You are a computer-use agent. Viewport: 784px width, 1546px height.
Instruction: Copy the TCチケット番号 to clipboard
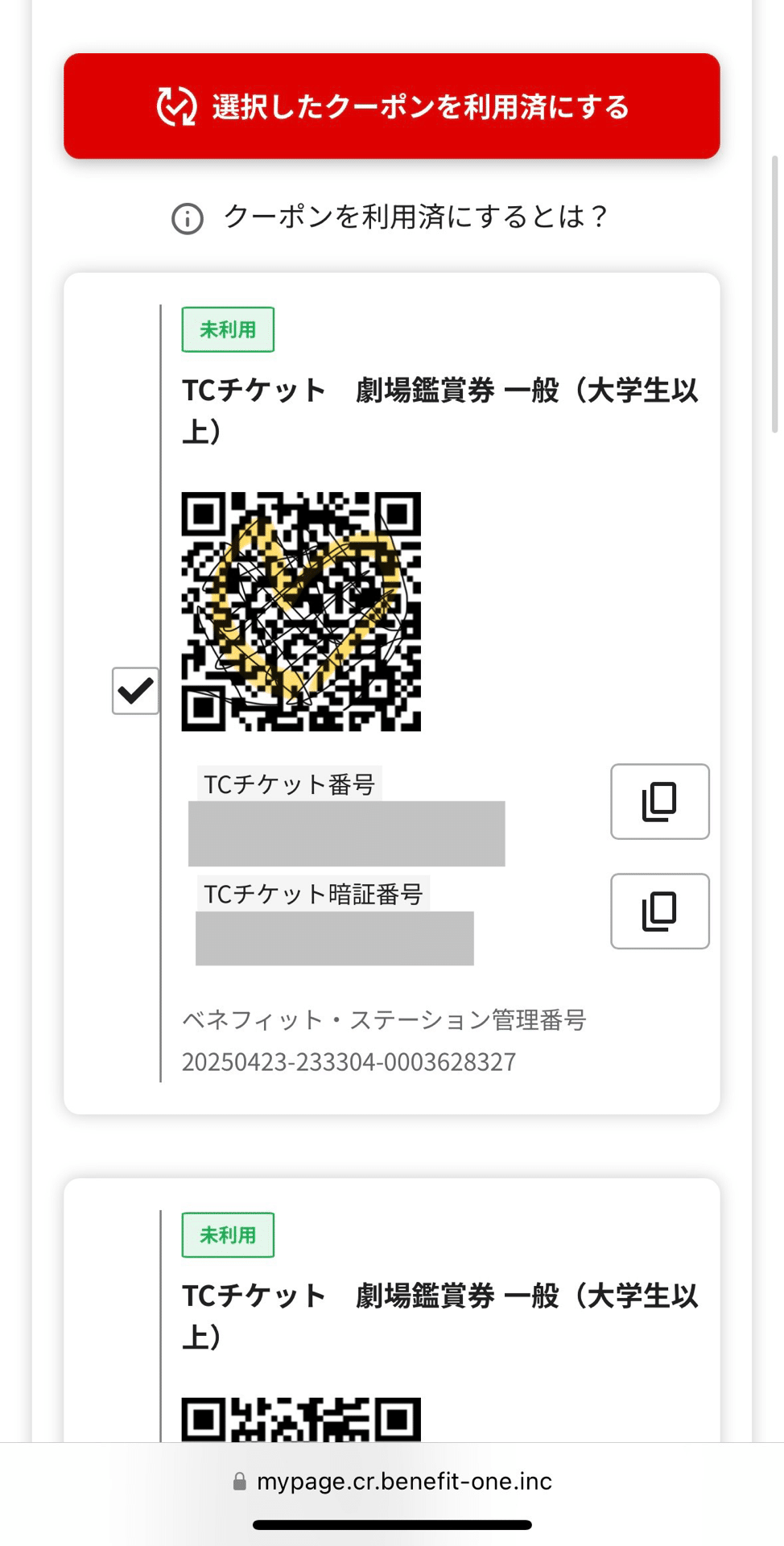tap(659, 801)
